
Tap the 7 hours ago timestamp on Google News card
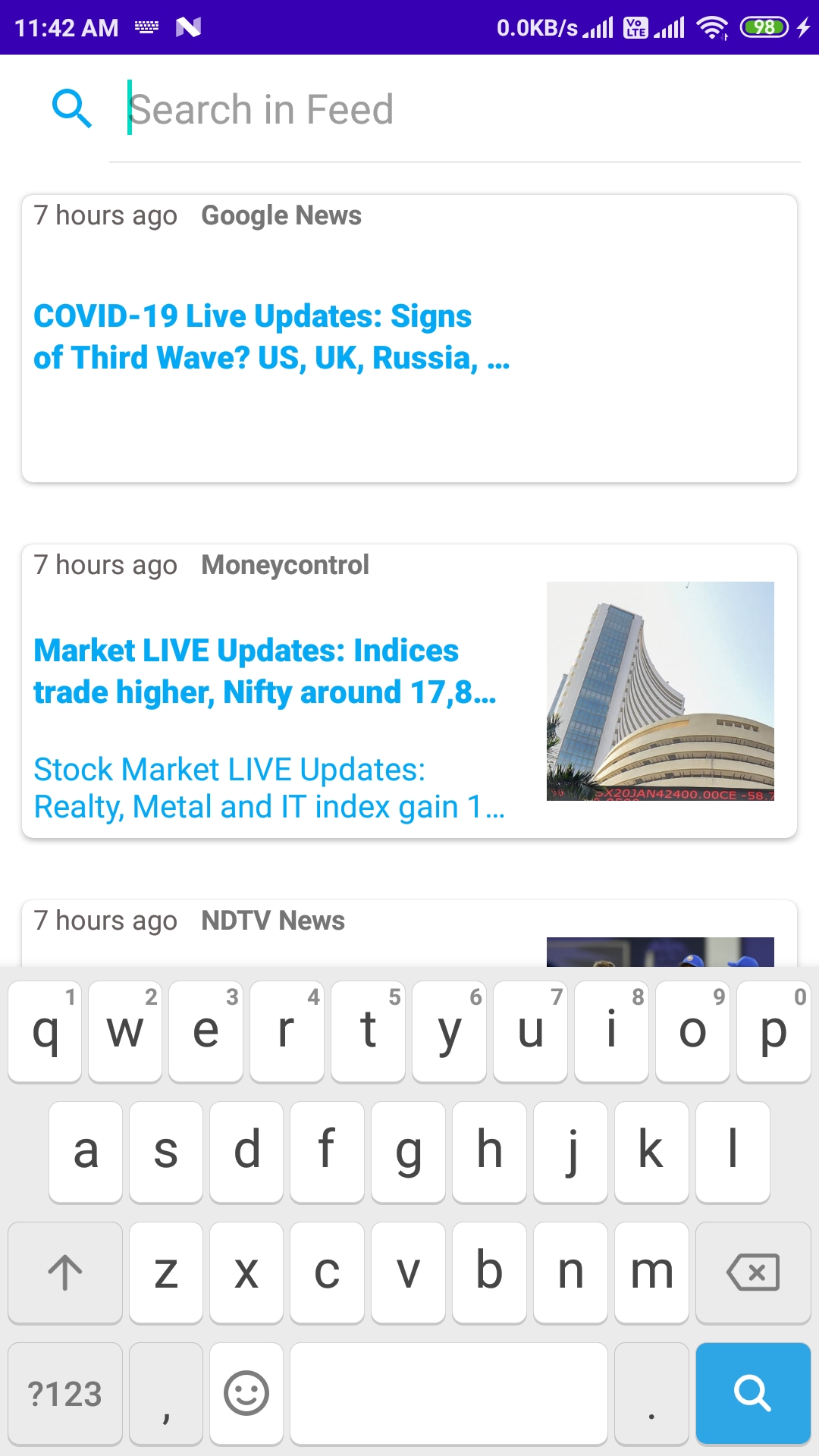tap(105, 215)
